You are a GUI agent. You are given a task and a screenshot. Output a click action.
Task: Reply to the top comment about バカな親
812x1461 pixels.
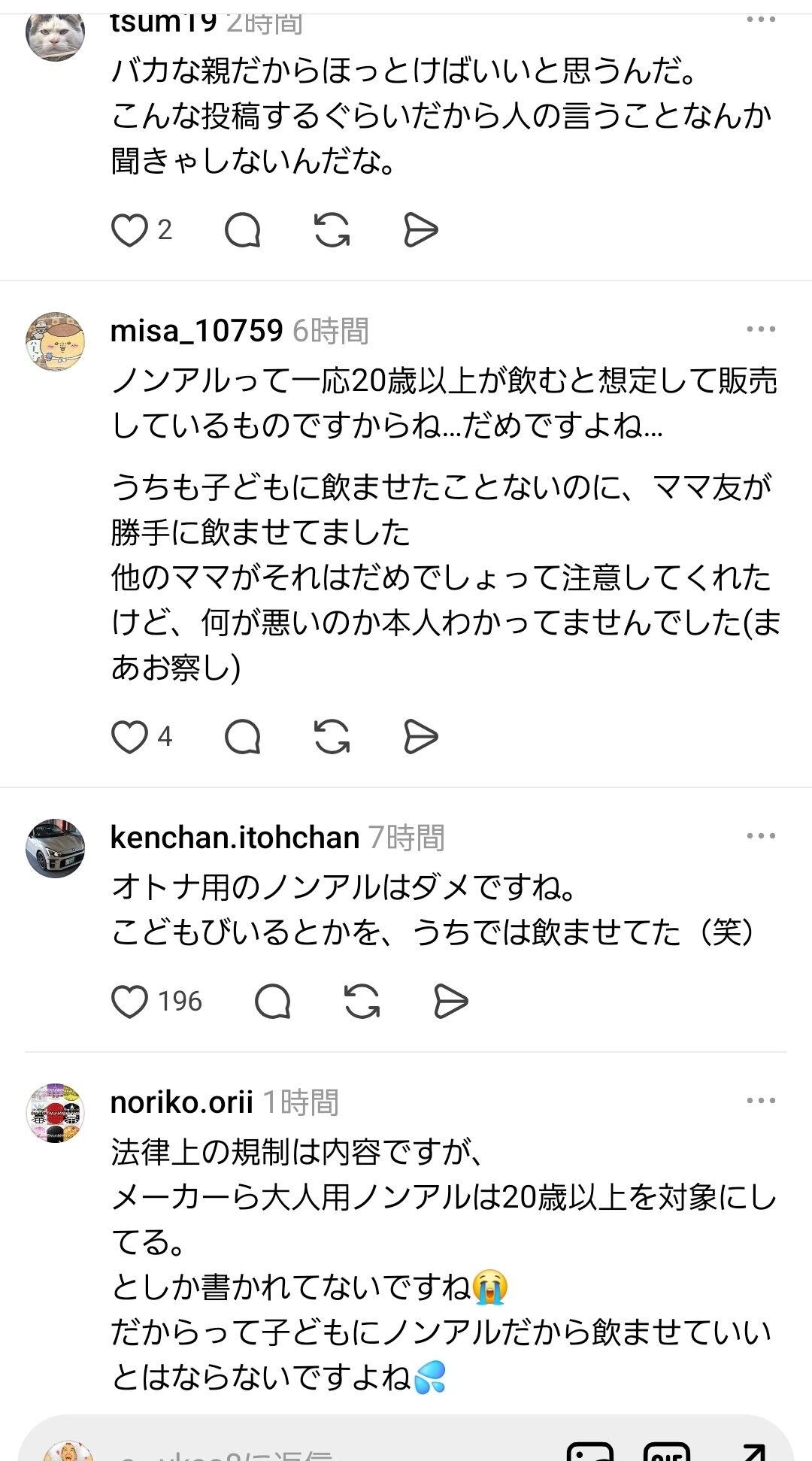(x=242, y=230)
